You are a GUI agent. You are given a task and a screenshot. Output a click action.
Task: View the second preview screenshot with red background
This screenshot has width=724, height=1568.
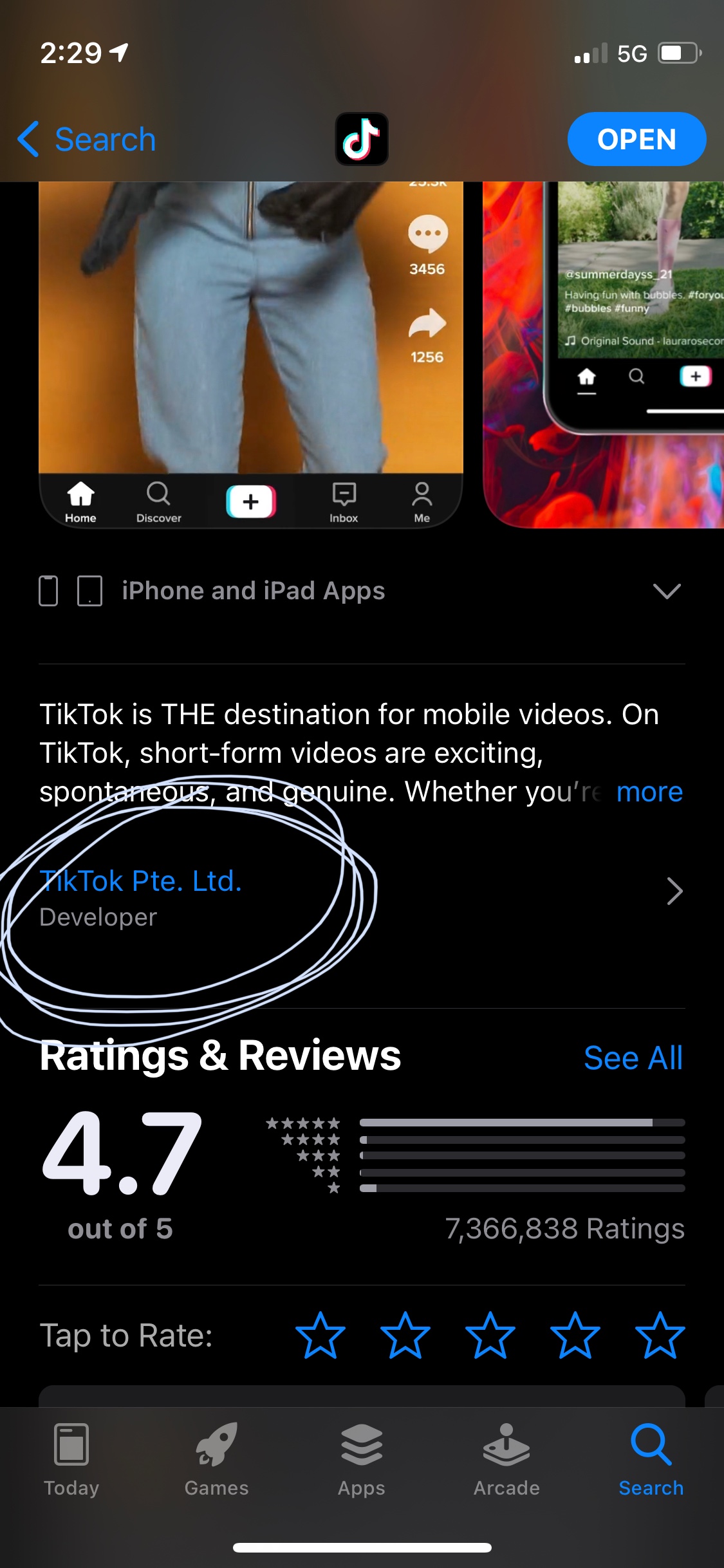[603, 354]
